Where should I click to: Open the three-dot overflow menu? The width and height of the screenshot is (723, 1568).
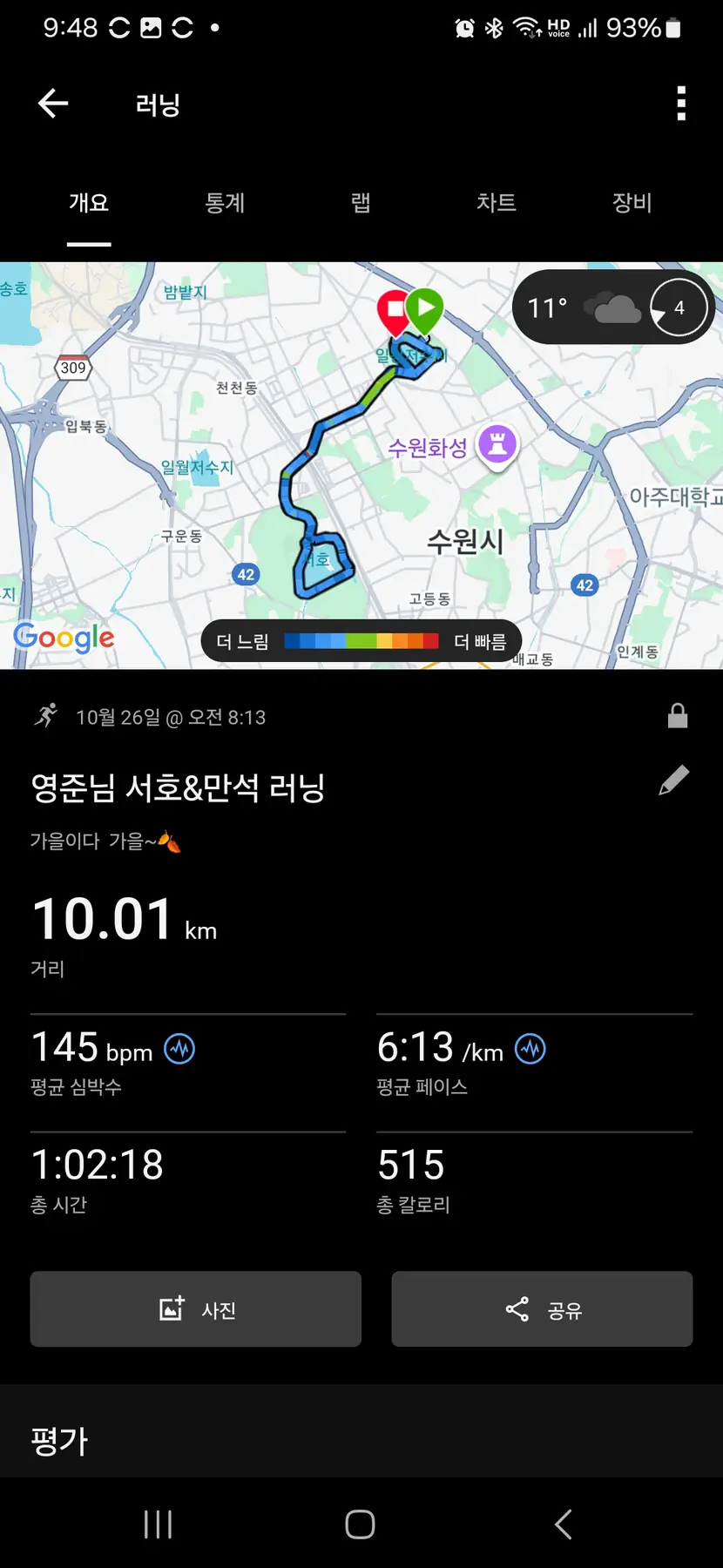(x=681, y=104)
